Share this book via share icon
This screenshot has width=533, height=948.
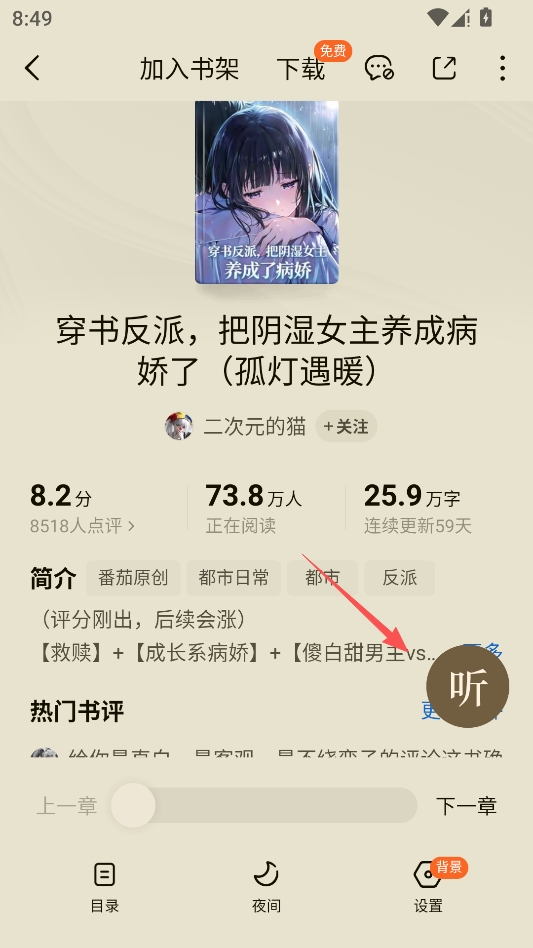[444, 68]
